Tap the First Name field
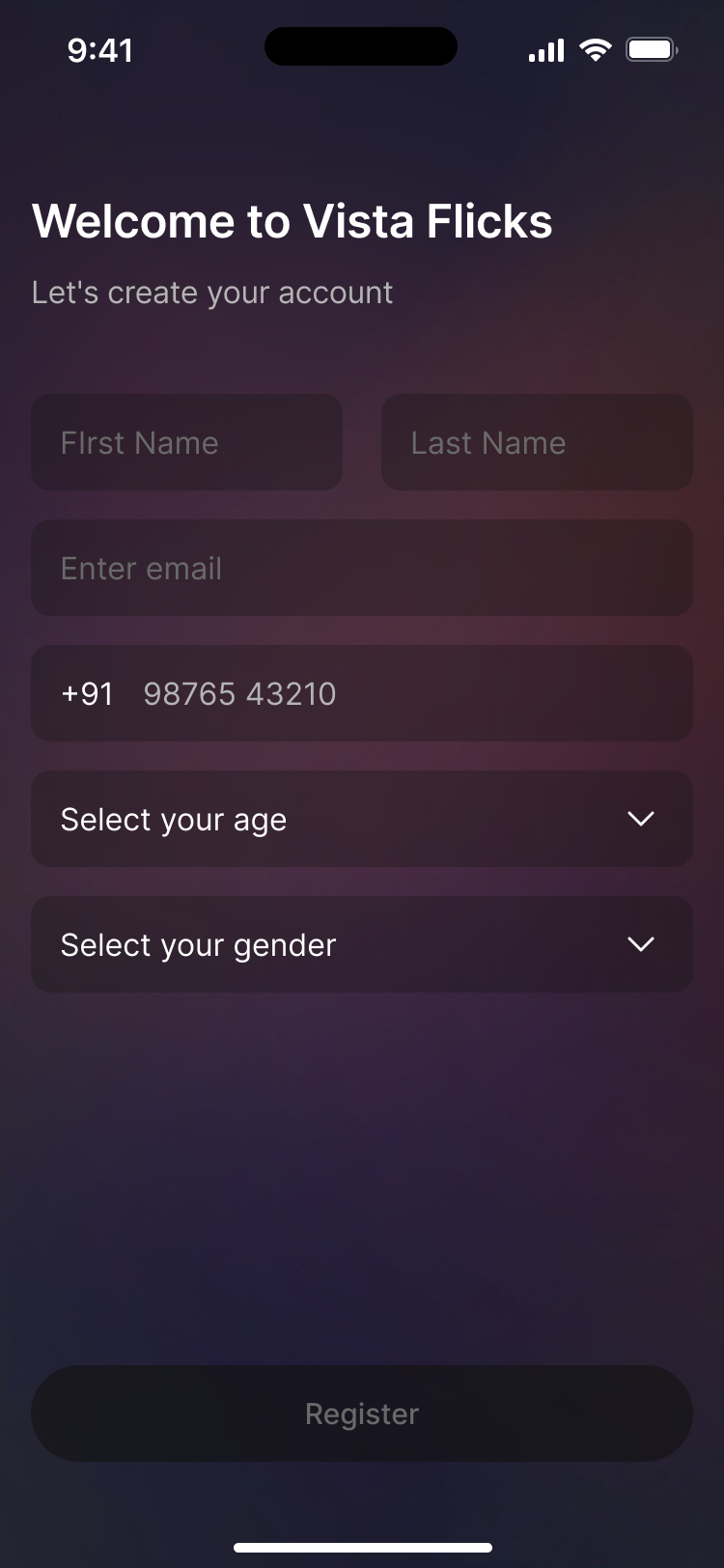The image size is (724, 1568). click(x=186, y=442)
